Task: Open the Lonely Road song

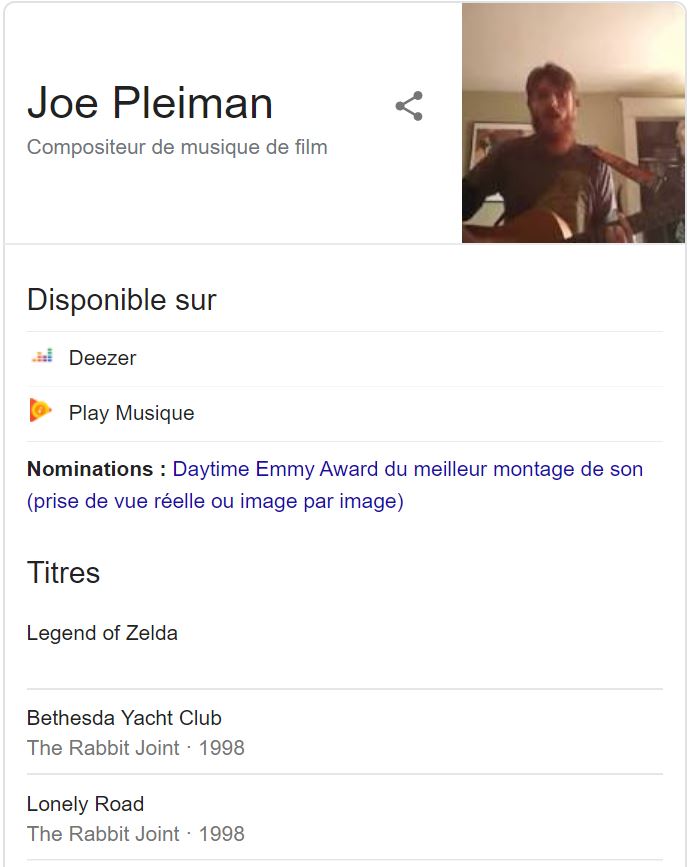Action: pyautogui.click(x=85, y=804)
